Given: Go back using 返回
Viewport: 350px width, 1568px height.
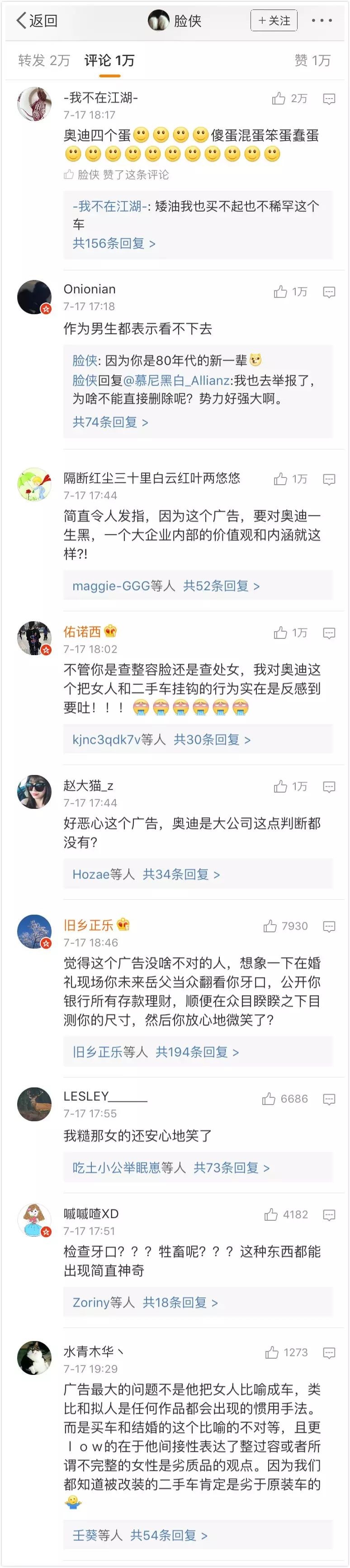Looking at the screenshot, I should click(37, 21).
